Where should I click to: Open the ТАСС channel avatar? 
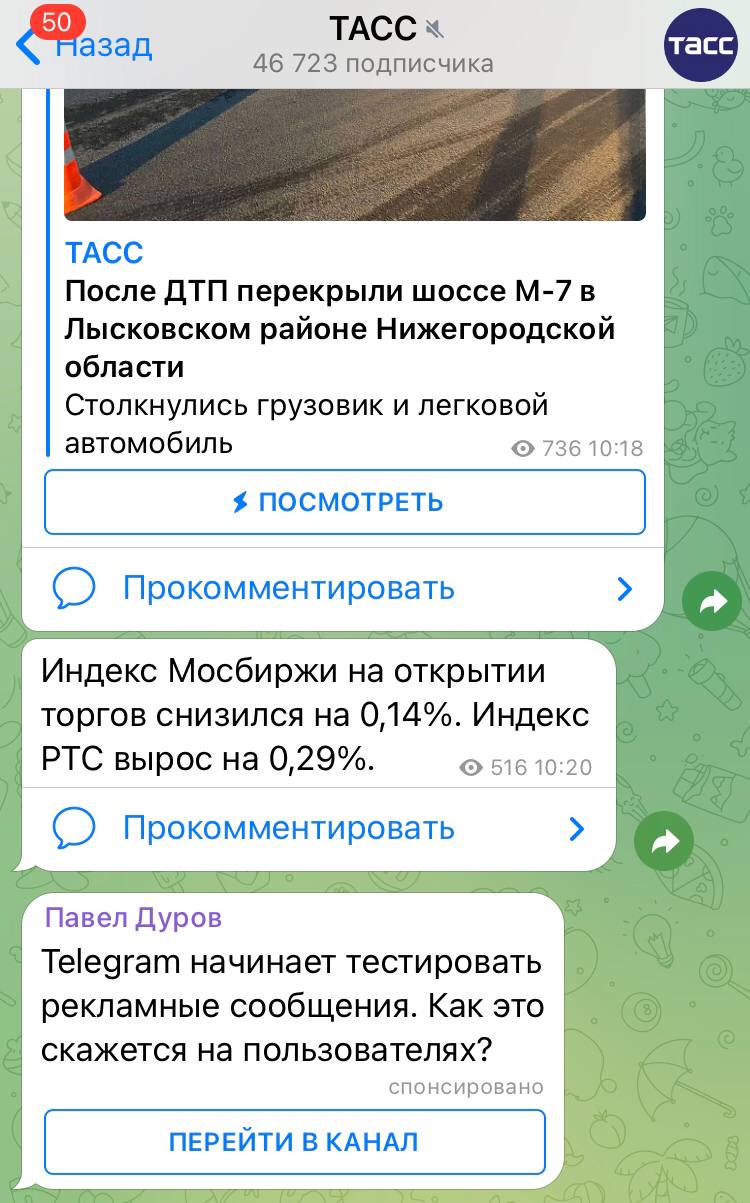coord(701,45)
